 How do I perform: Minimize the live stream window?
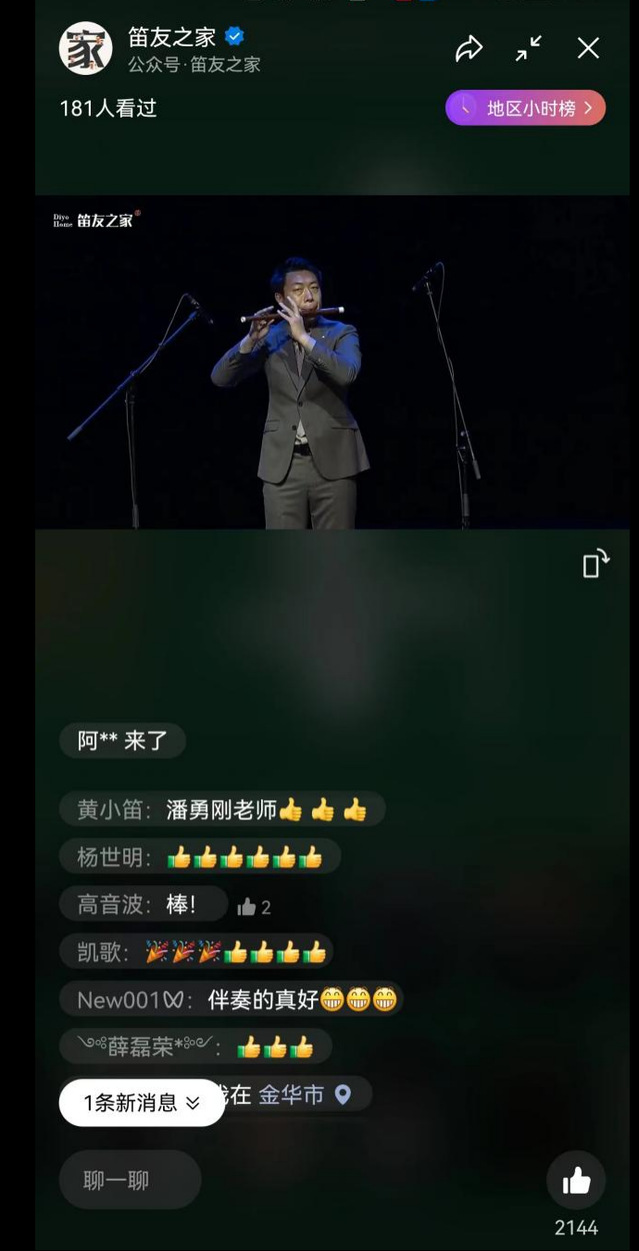(529, 48)
